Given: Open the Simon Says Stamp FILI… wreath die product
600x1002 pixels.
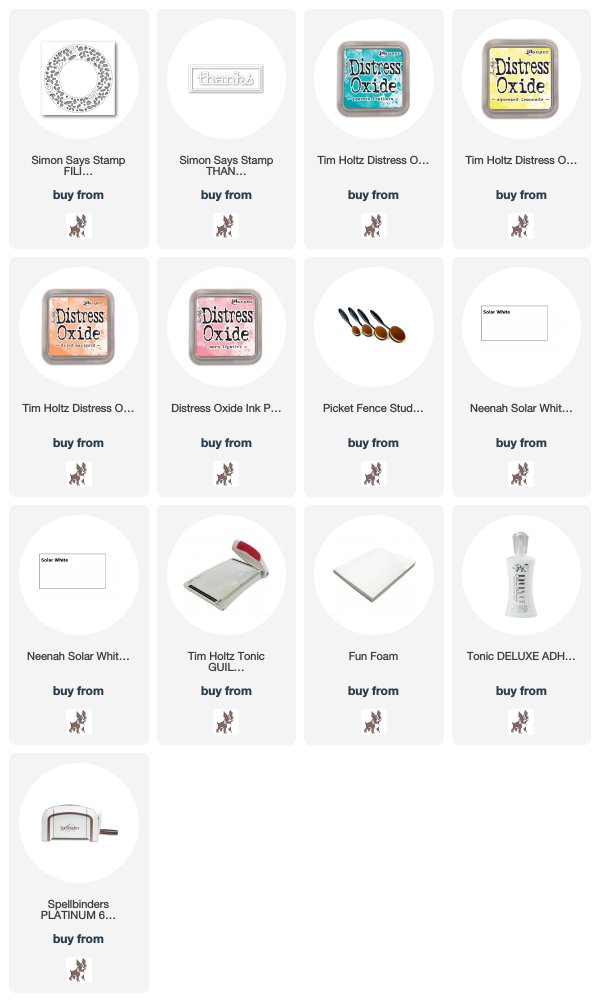Looking at the screenshot, I should [79, 79].
